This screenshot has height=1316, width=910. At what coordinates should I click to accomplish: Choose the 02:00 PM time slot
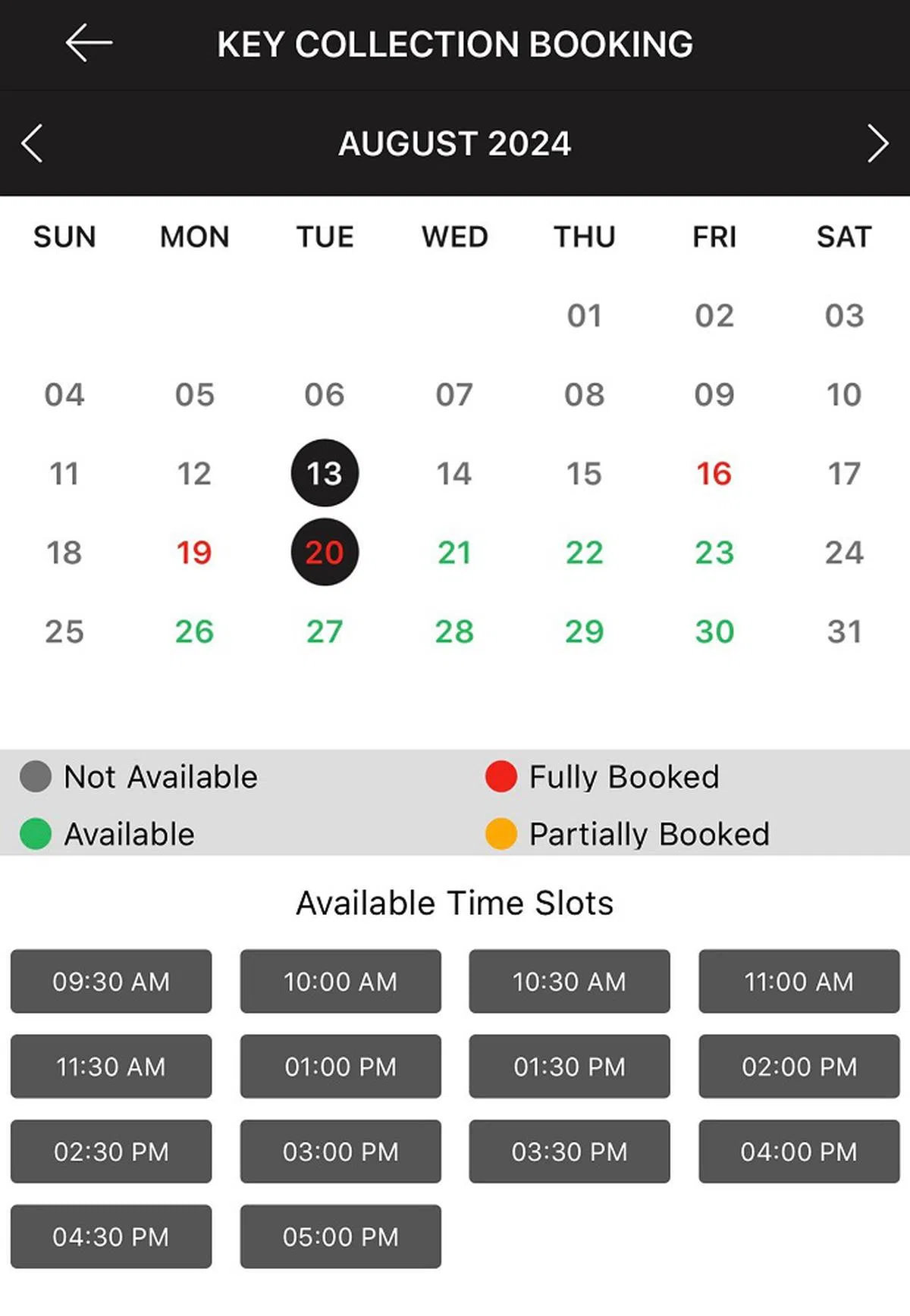799,1066
